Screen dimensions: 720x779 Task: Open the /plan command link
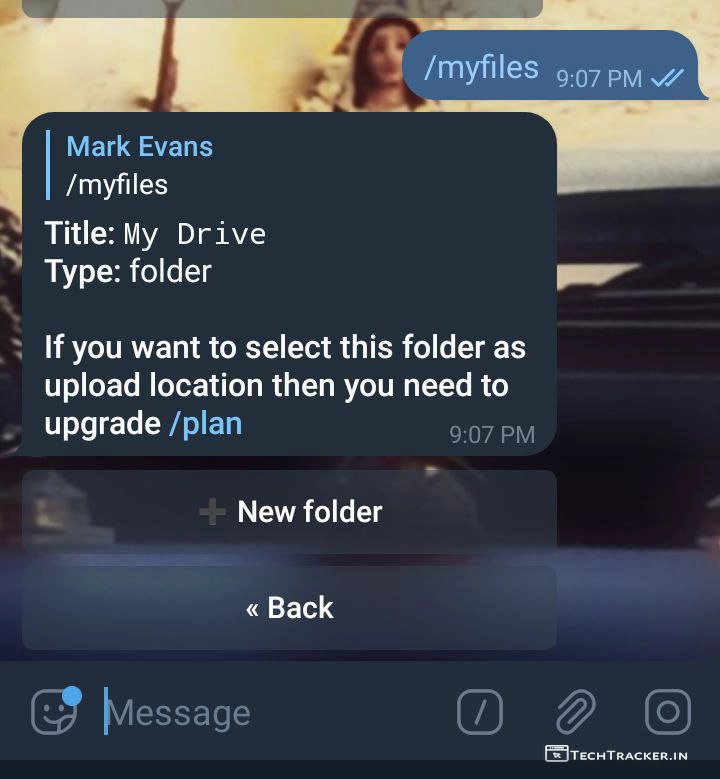(205, 423)
